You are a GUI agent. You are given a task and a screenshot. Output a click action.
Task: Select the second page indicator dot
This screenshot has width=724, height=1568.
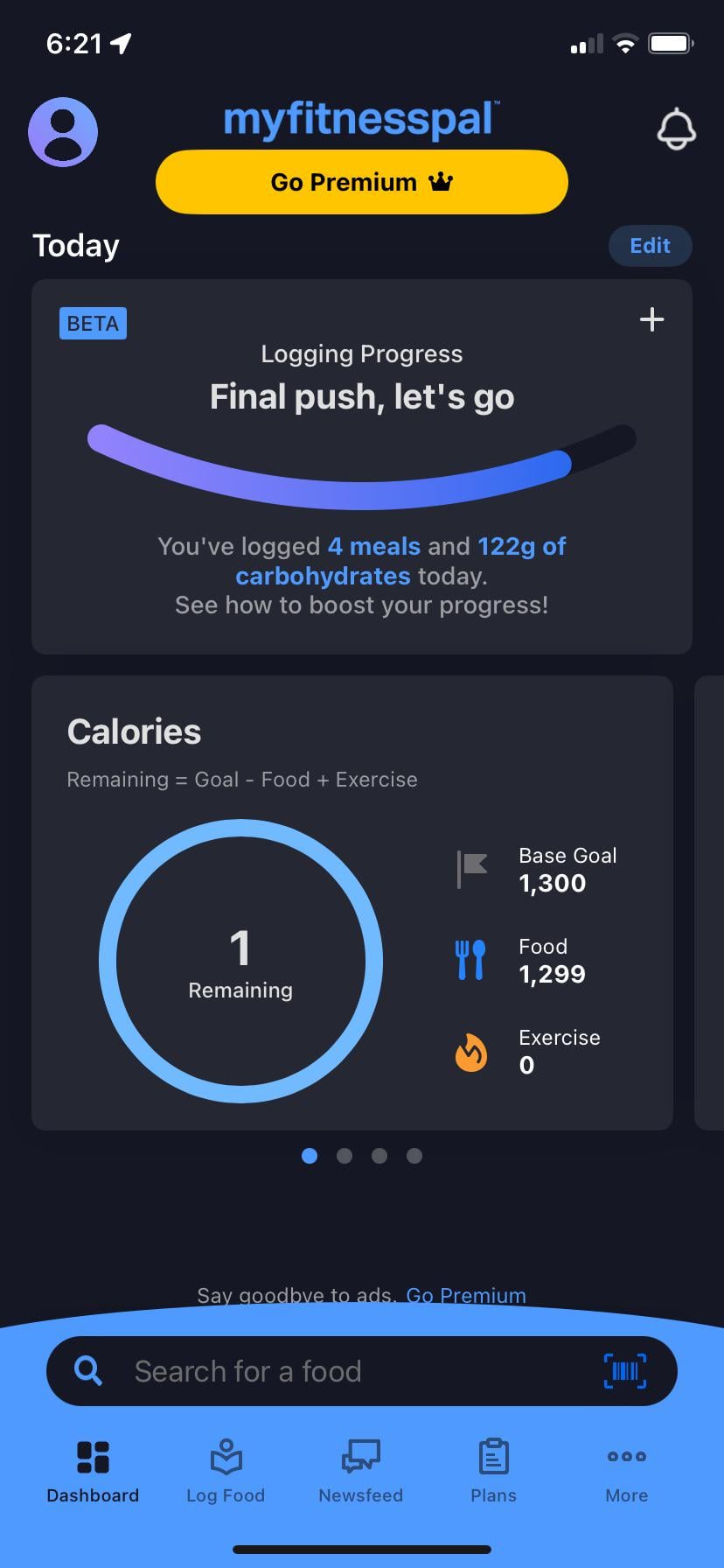pos(345,1156)
